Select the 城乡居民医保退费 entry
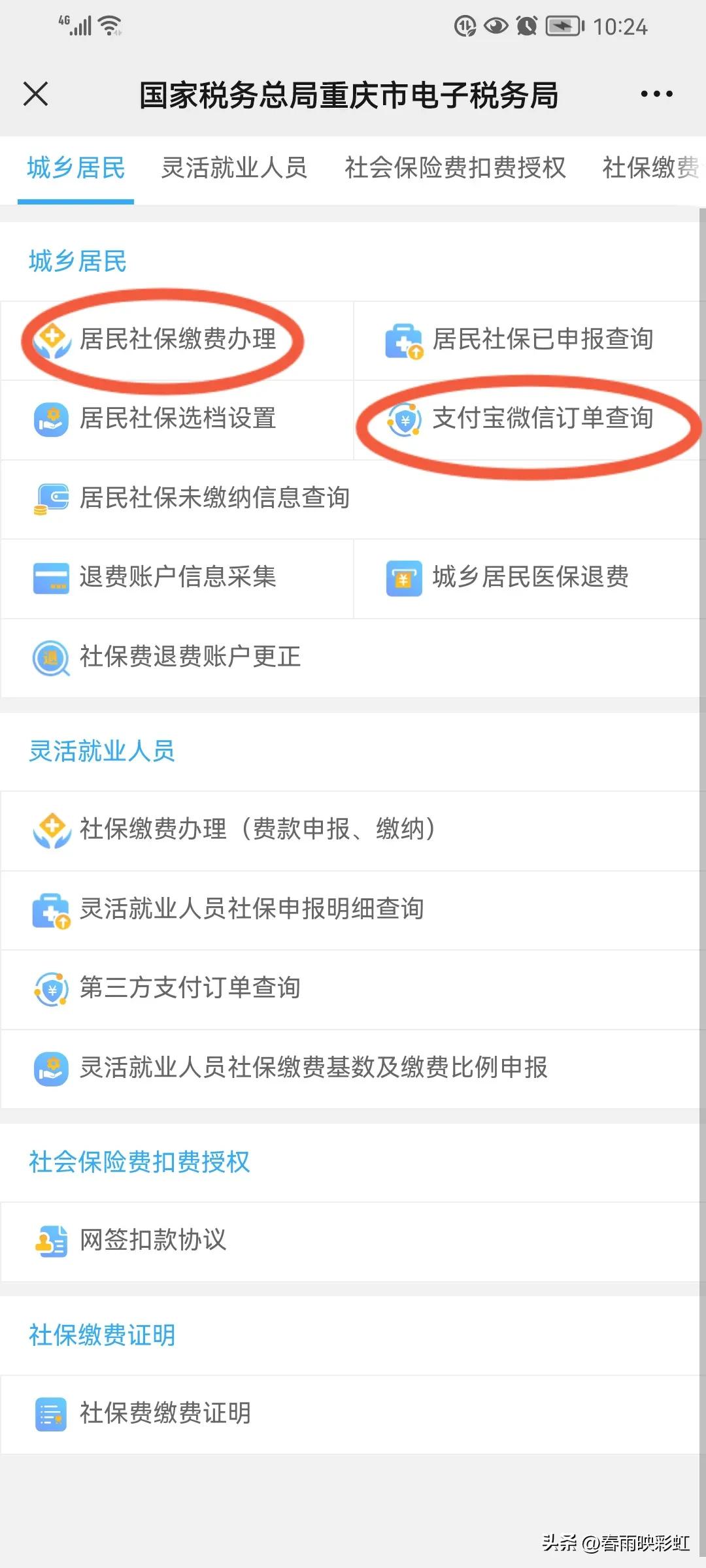The width and height of the screenshot is (706, 1568). point(529,578)
